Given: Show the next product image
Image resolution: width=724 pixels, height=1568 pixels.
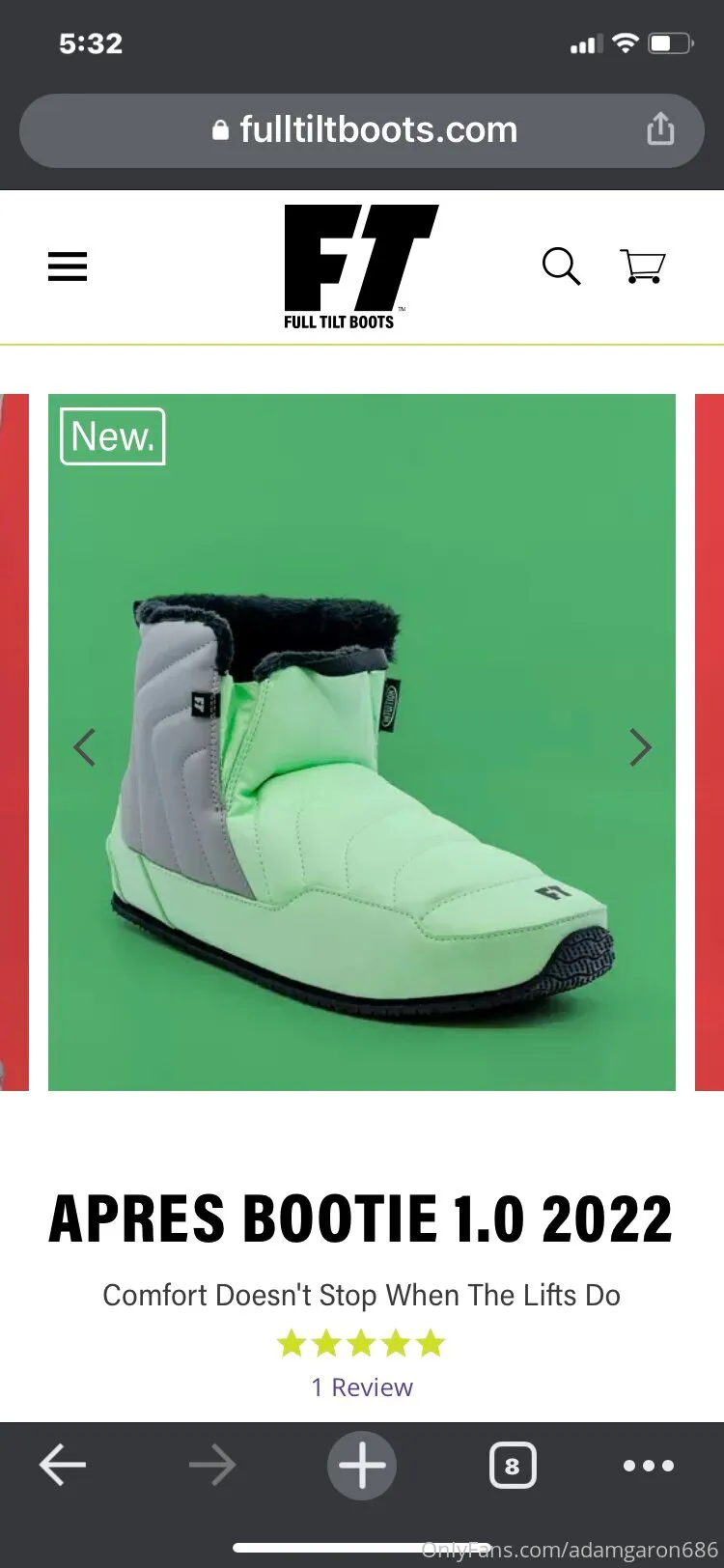Looking at the screenshot, I should [x=640, y=746].
